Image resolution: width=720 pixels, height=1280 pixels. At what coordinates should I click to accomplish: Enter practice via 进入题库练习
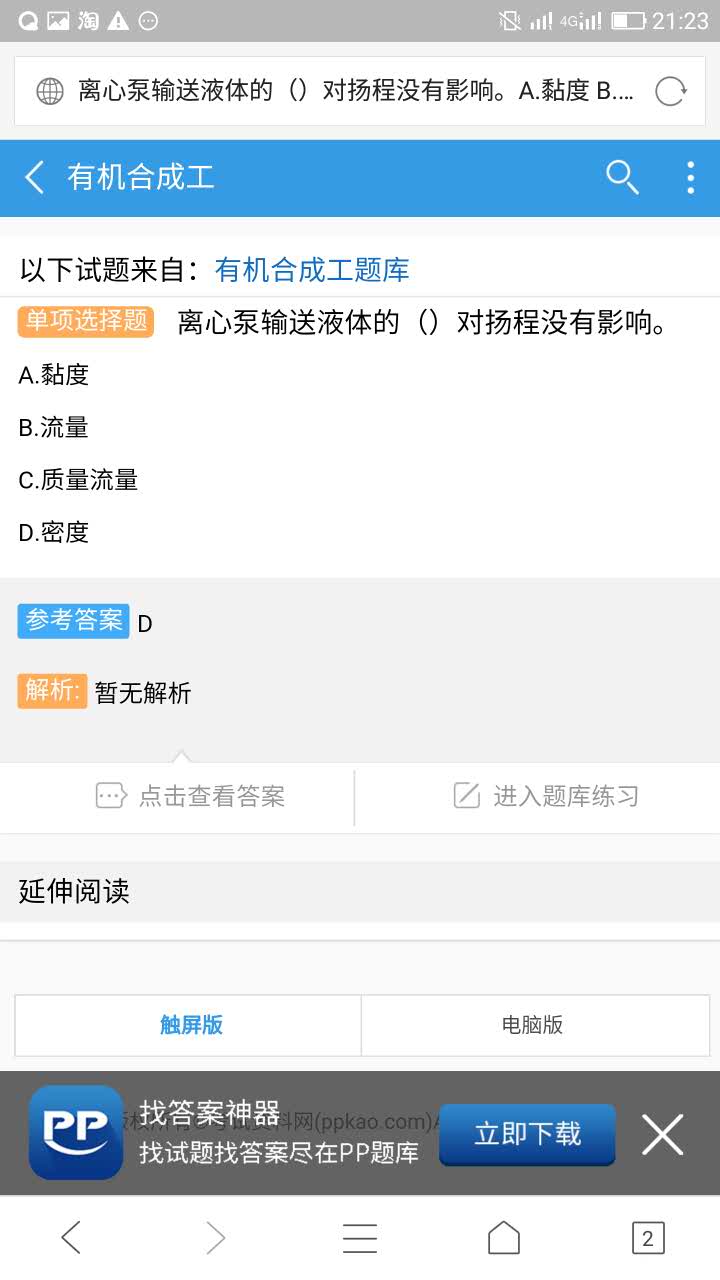[x=546, y=796]
